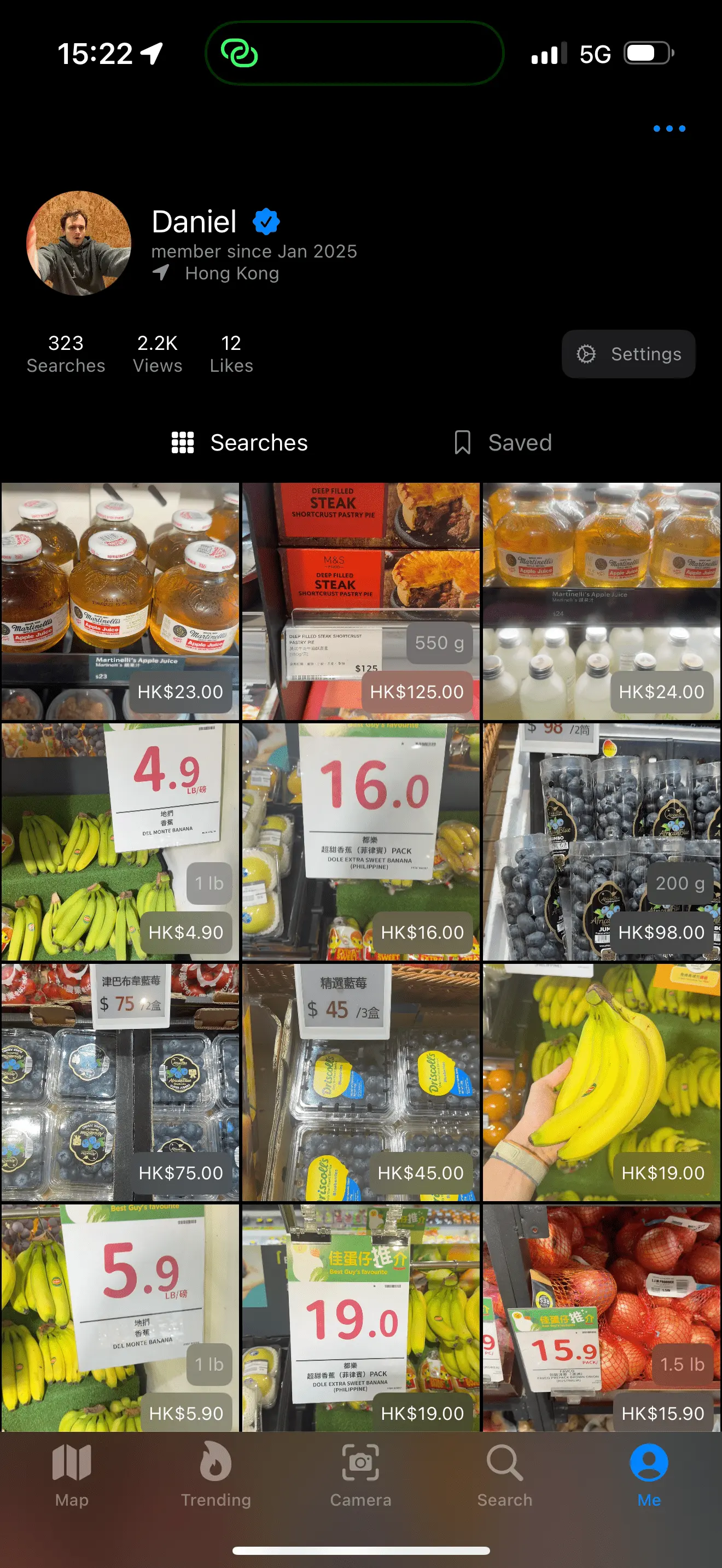722x1568 pixels.
Task: Switch to the Saved tab
Action: pyautogui.click(x=503, y=442)
